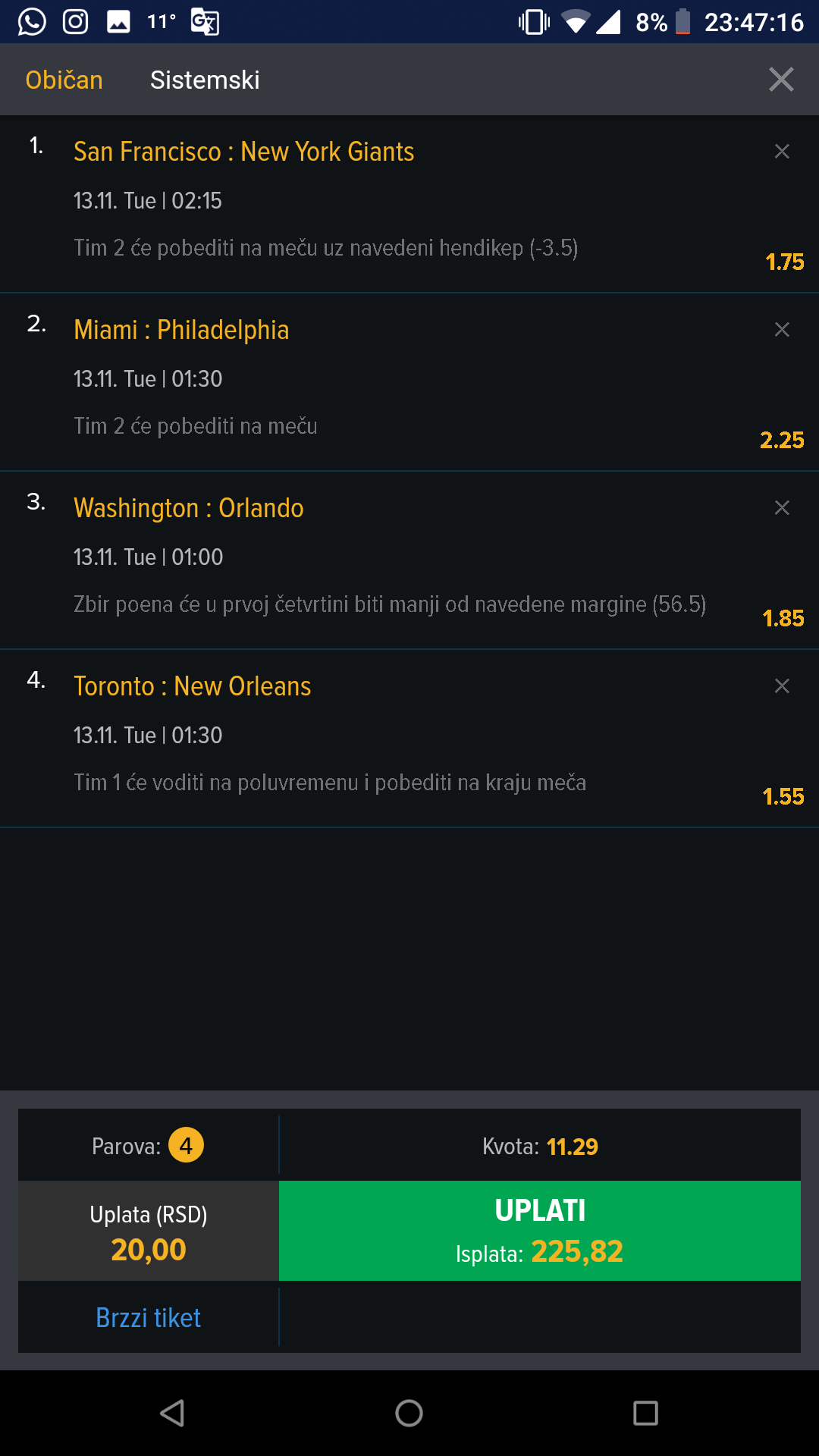
Task: Open Brzzi tiket
Action: (x=149, y=1318)
